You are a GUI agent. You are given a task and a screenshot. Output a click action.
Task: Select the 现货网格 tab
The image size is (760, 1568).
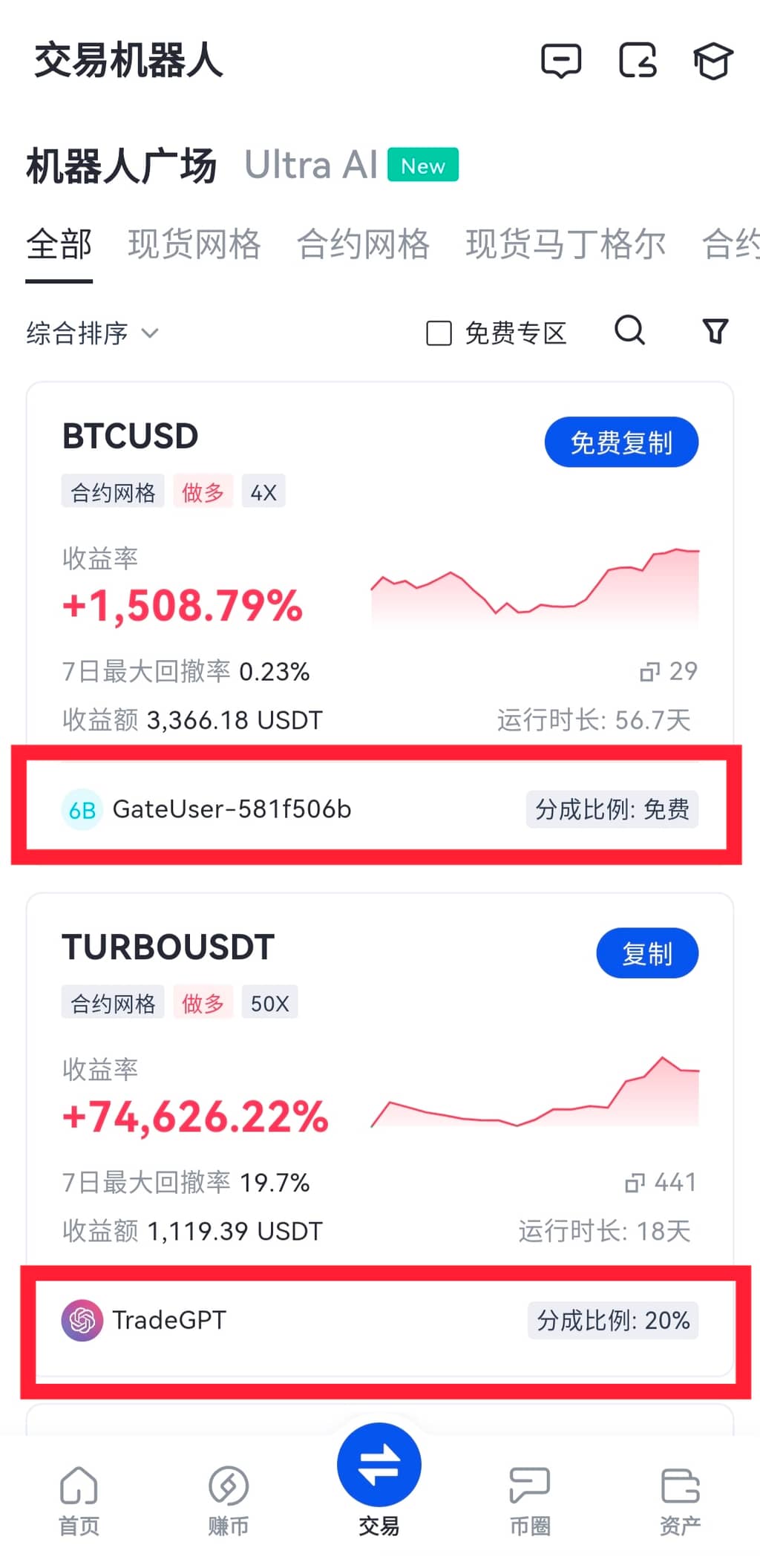click(x=194, y=244)
